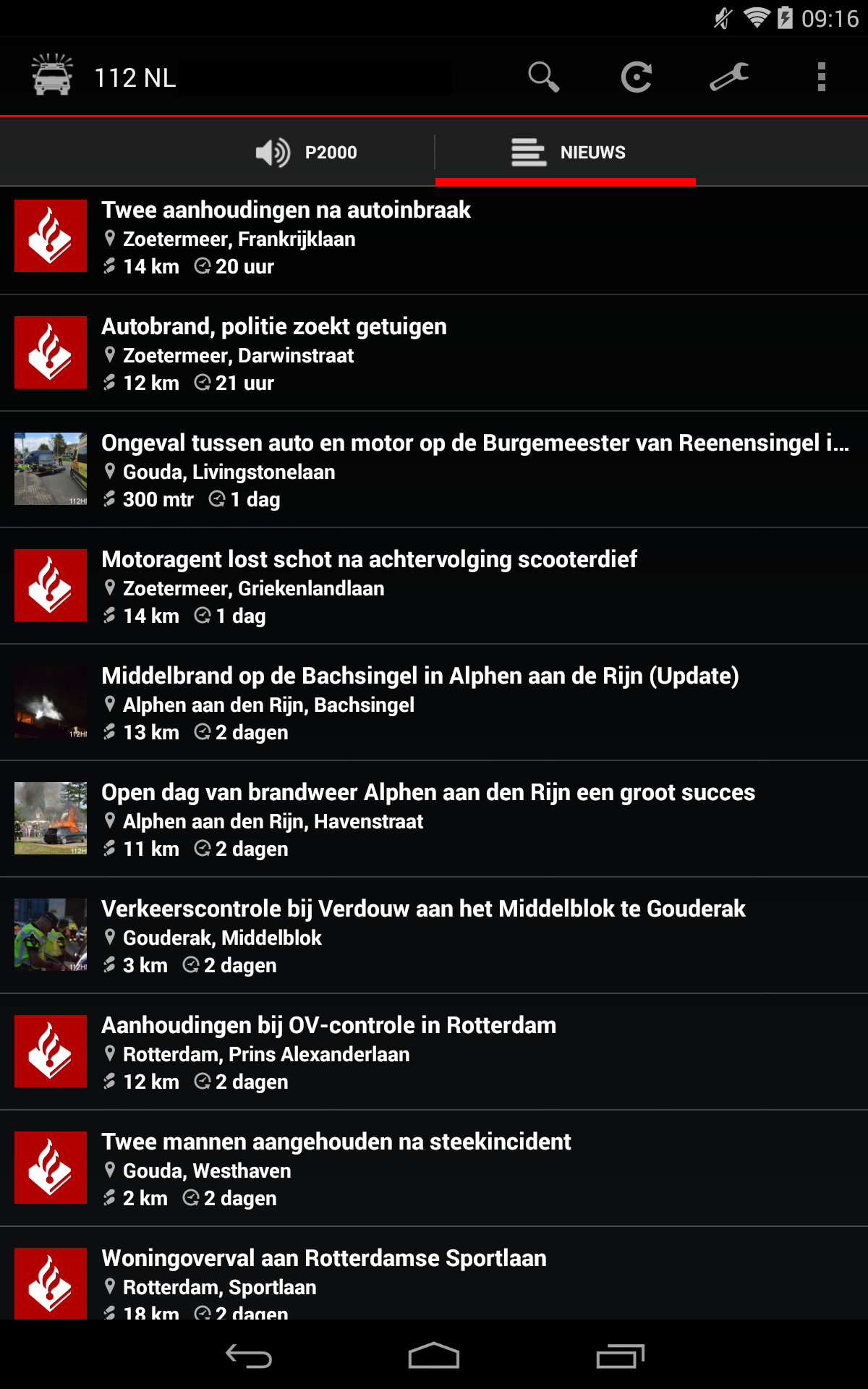
Task: Open settings via the wrench icon
Action: (x=729, y=77)
